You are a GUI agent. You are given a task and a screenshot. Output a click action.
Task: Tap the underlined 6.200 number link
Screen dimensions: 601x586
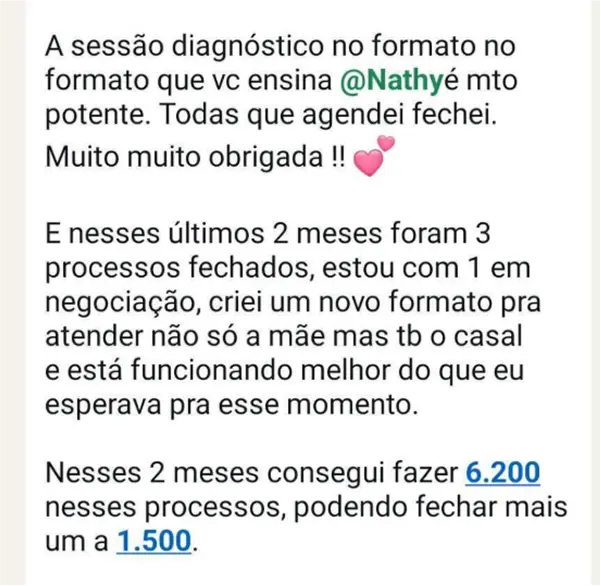click(x=503, y=473)
